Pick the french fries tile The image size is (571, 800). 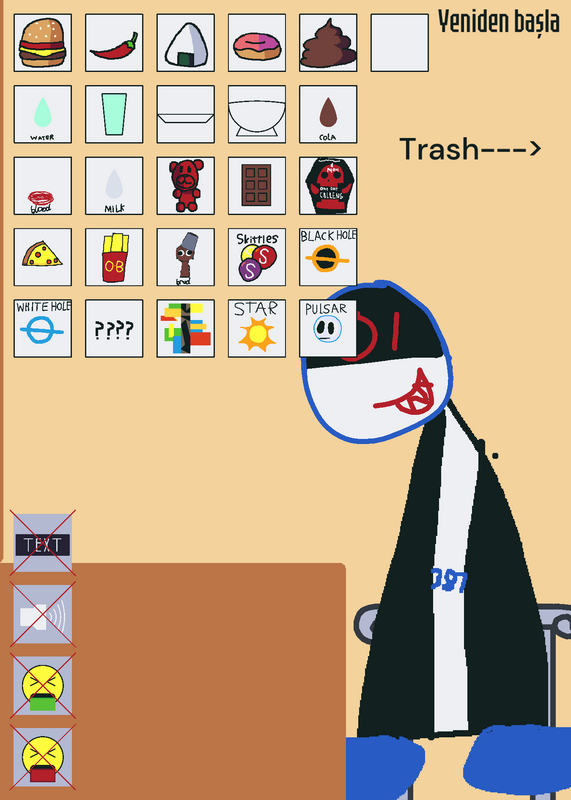tap(114, 257)
